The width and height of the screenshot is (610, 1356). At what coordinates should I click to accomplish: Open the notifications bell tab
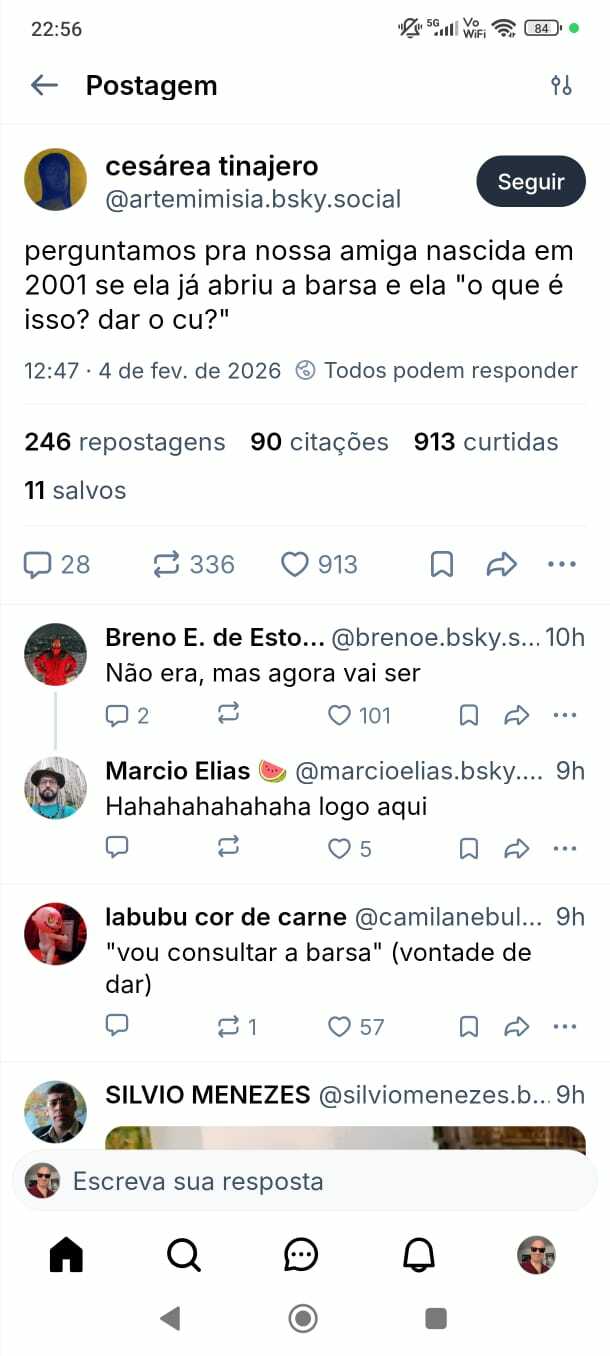pyautogui.click(x=419, y=1254)
